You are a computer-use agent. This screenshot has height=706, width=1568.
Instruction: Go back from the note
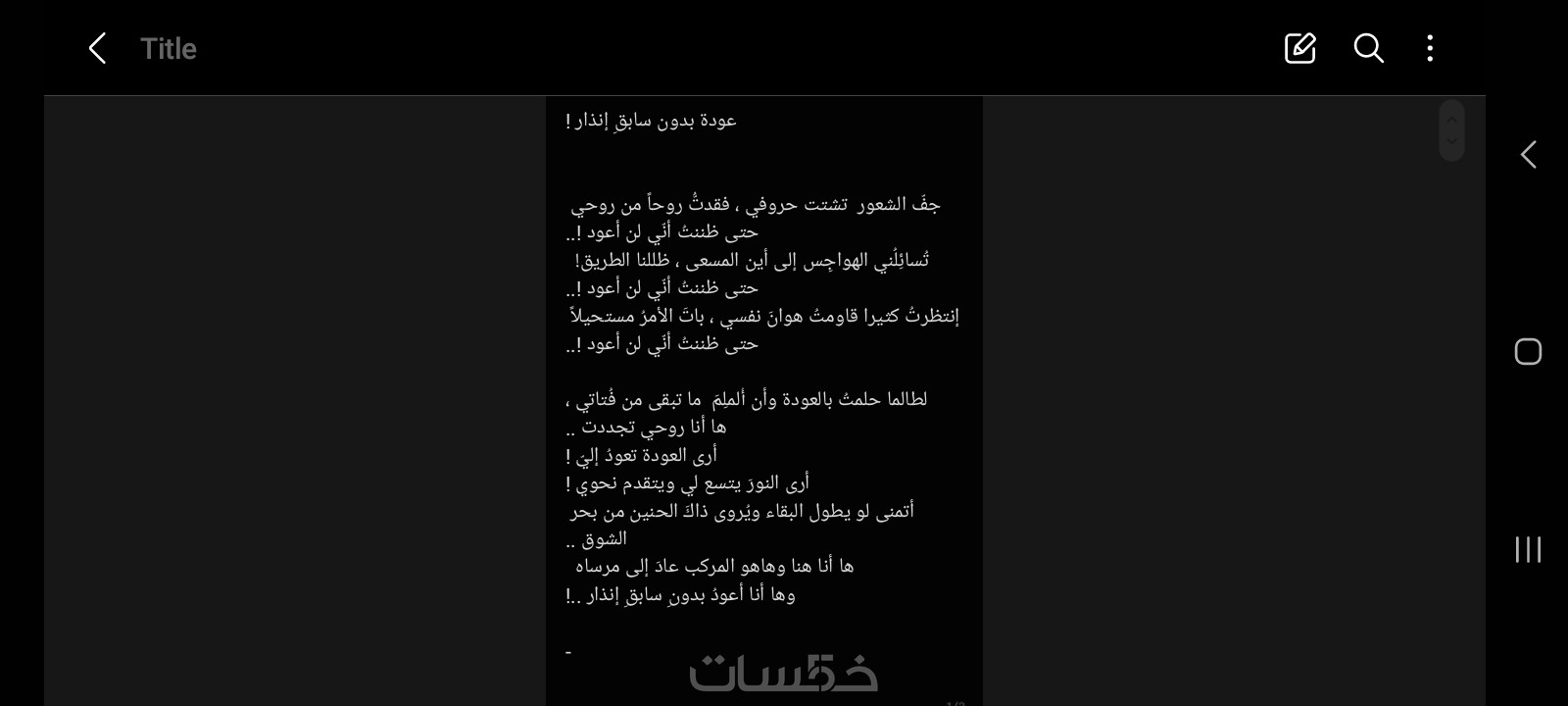pyautogui.click(x=97, y=48)
